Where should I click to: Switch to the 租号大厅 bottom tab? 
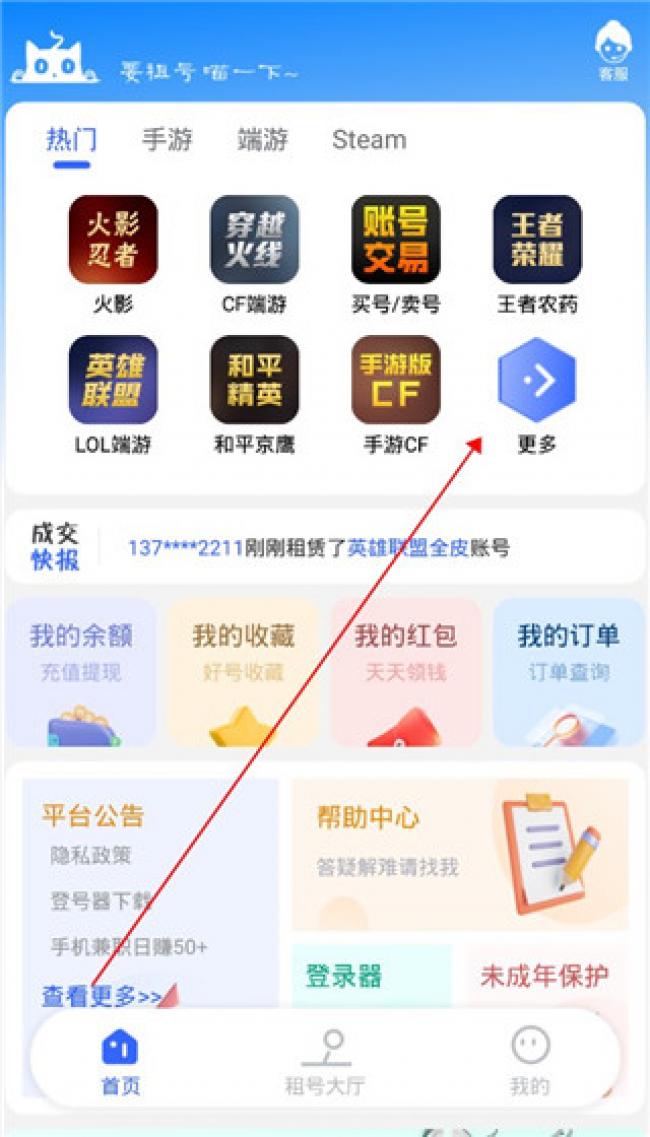(x=325, y=1061)
